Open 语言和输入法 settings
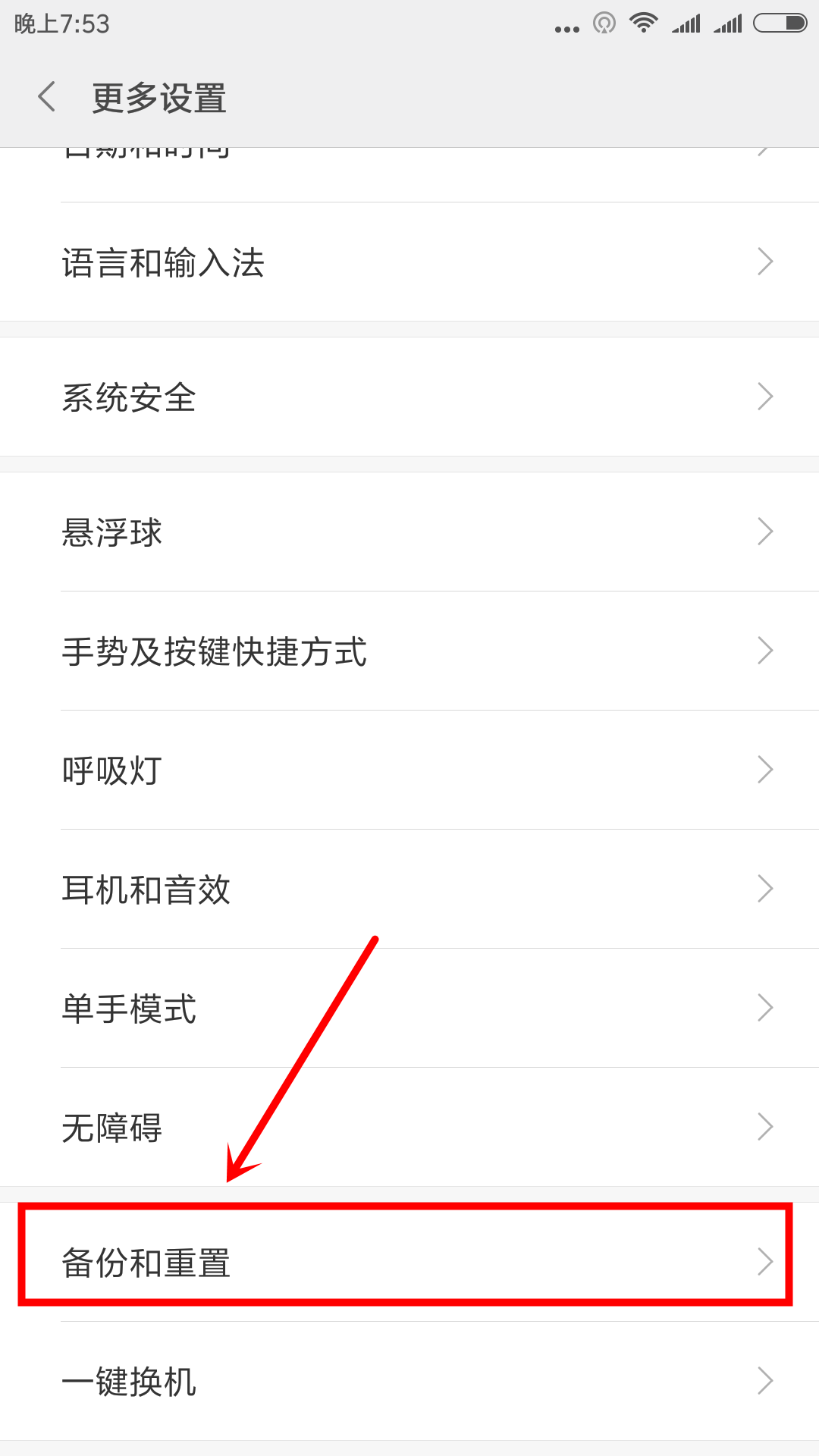 tap(409, 262)
